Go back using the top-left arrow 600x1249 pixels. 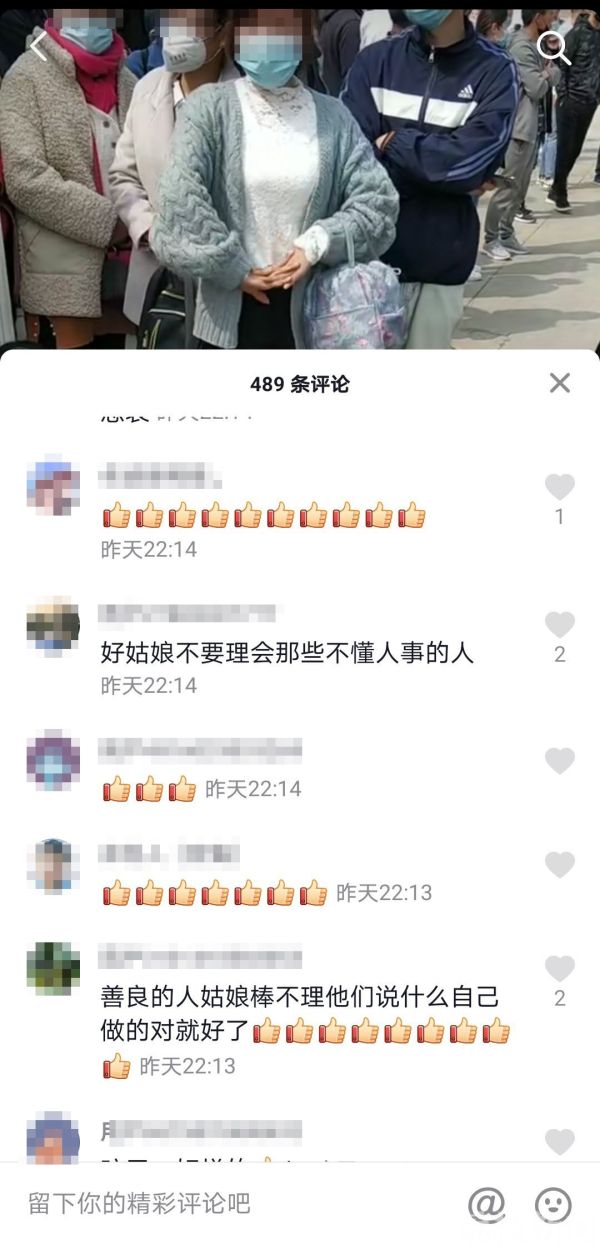(x=38, y=45)
